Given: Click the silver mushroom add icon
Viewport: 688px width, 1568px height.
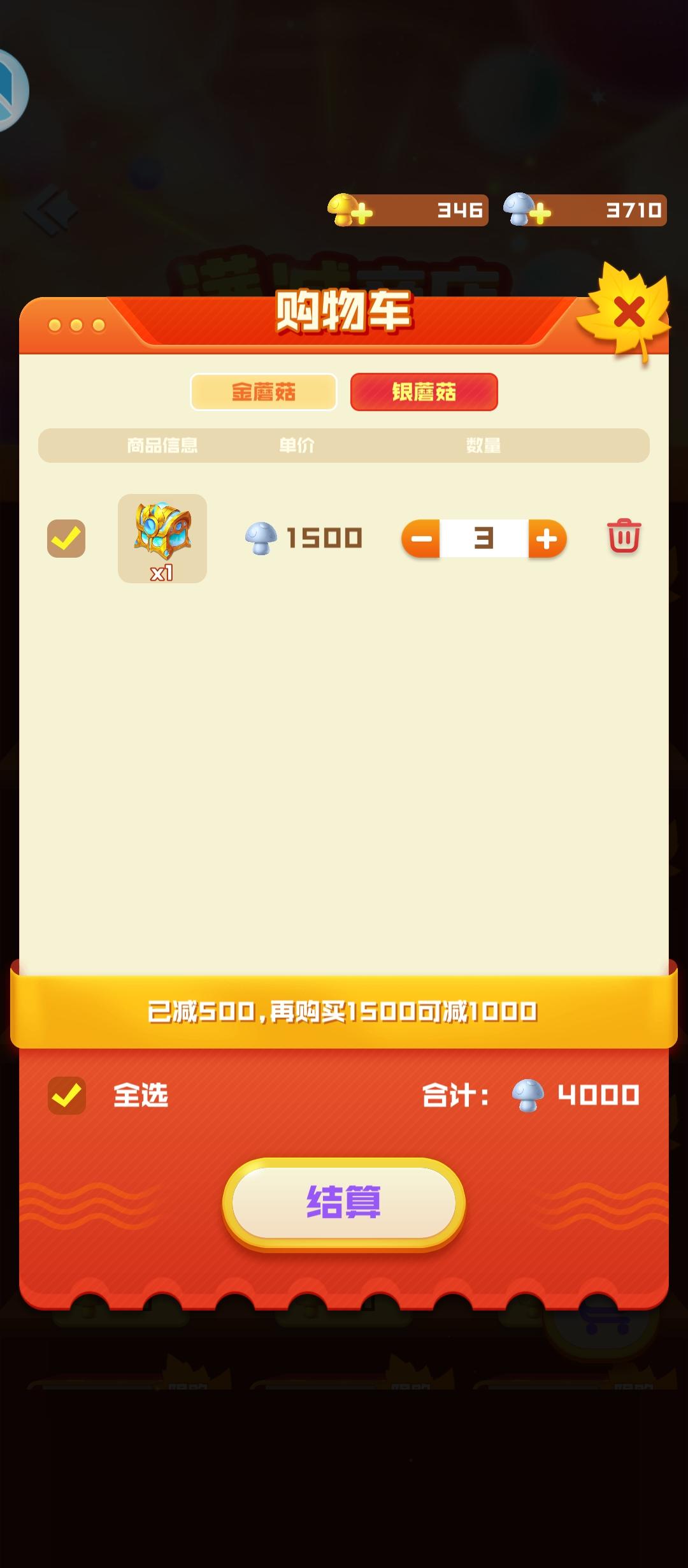Looking at the screenshot, I should pos(541,213).
